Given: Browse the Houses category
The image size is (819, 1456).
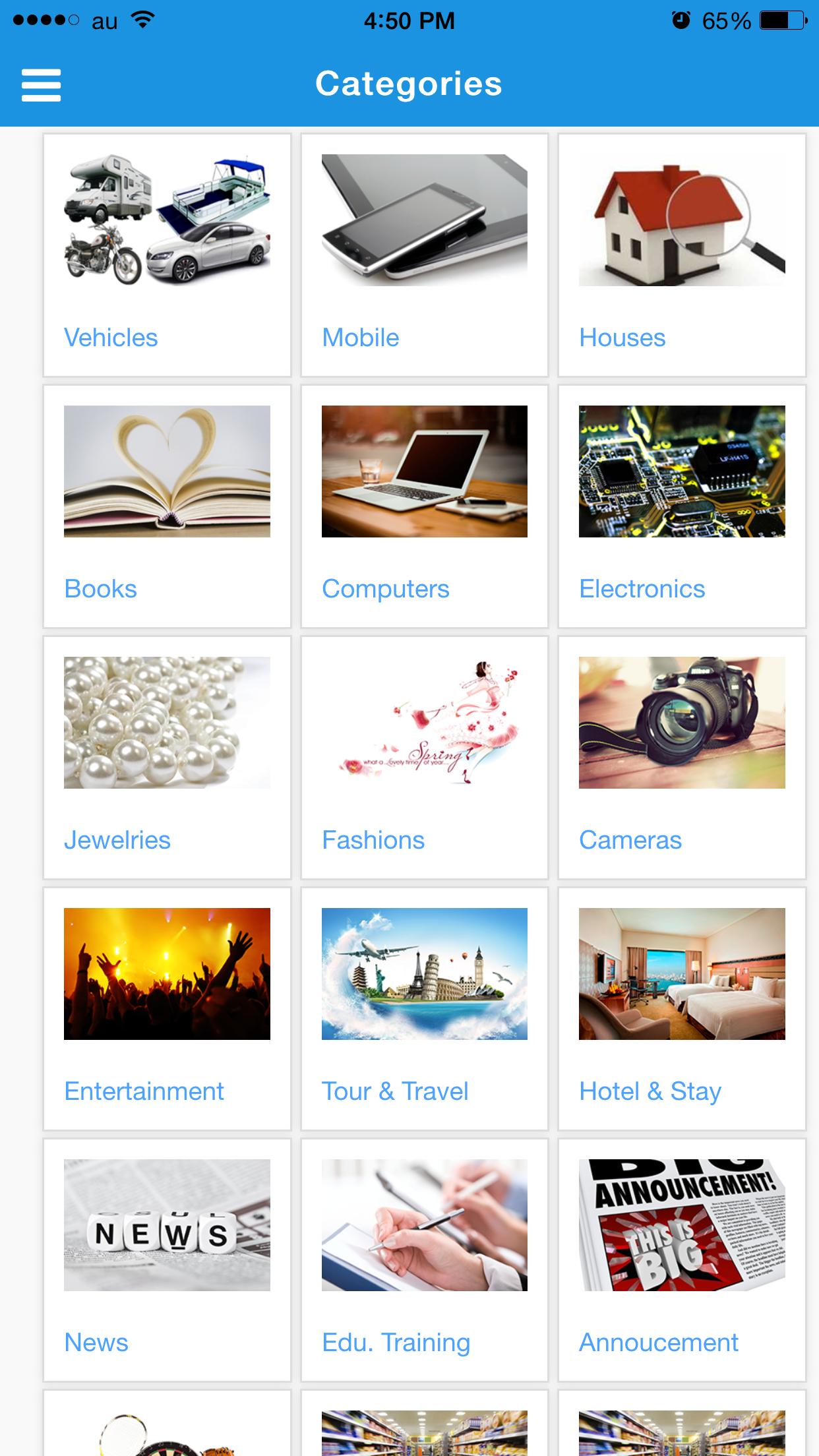Looking at the screenshot, I should click(682, 255).
